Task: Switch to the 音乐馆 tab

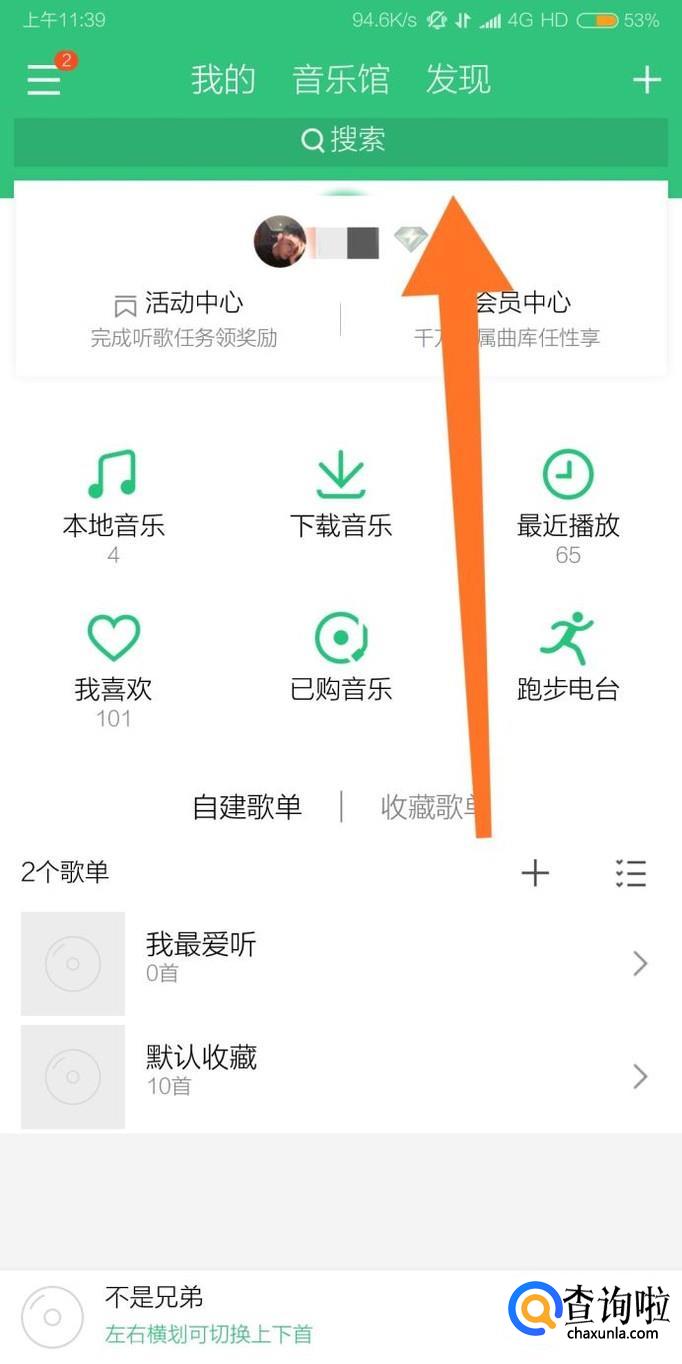Action: click(340, 79)
